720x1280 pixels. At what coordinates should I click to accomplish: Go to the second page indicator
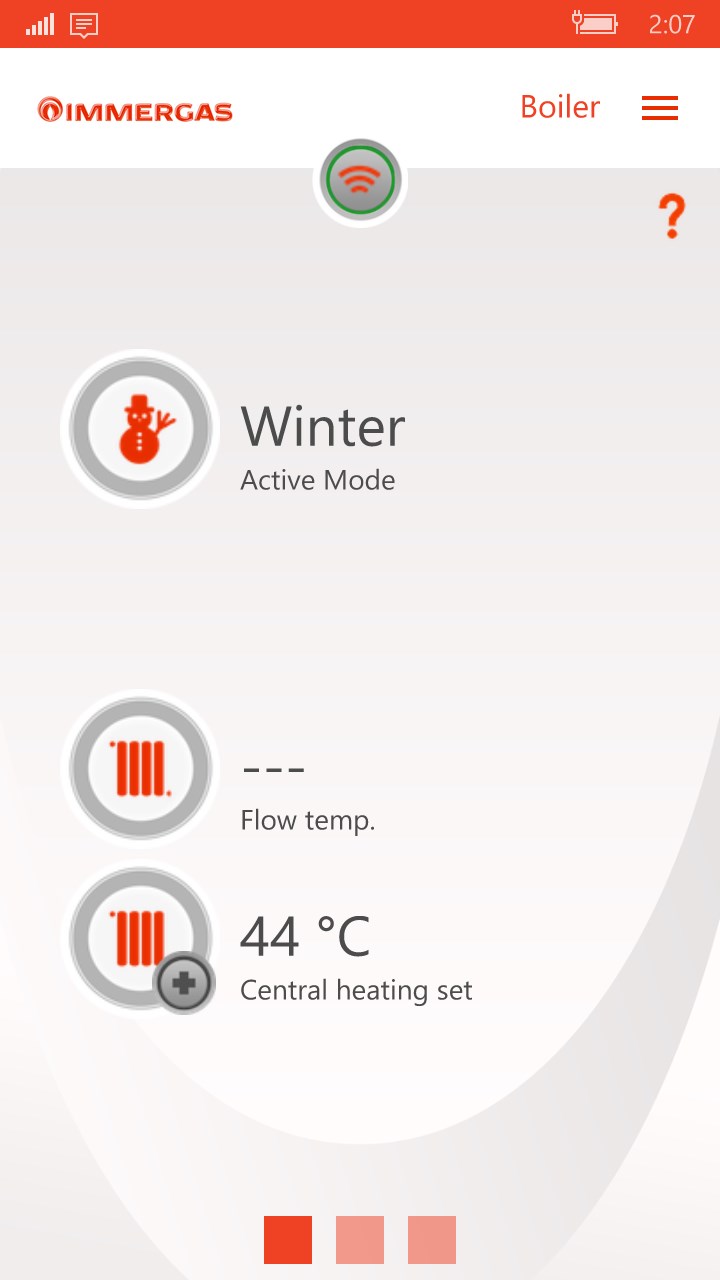pos(360,1240)
